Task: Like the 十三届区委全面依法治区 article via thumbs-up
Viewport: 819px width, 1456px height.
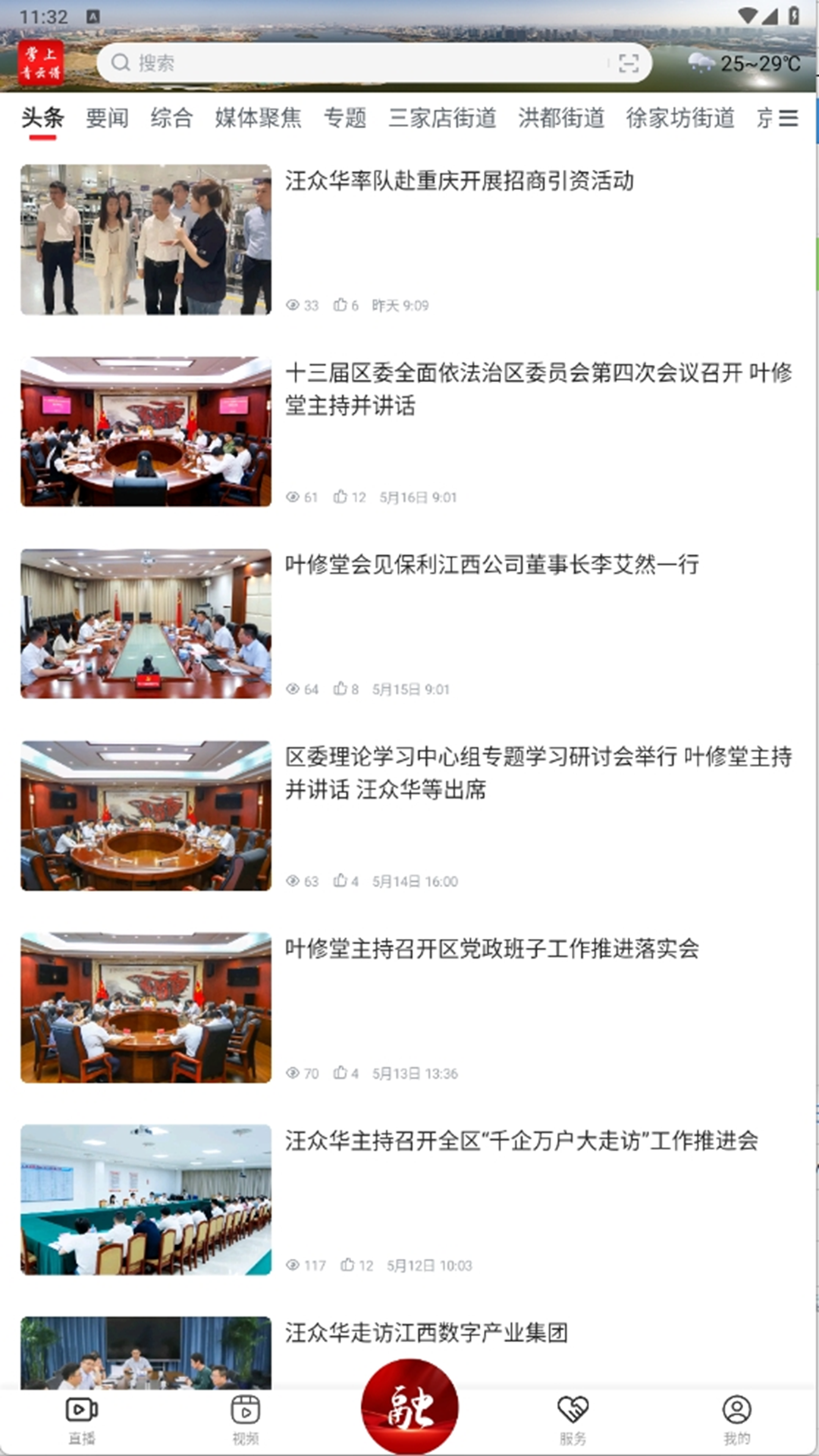Action: point(341,498)
